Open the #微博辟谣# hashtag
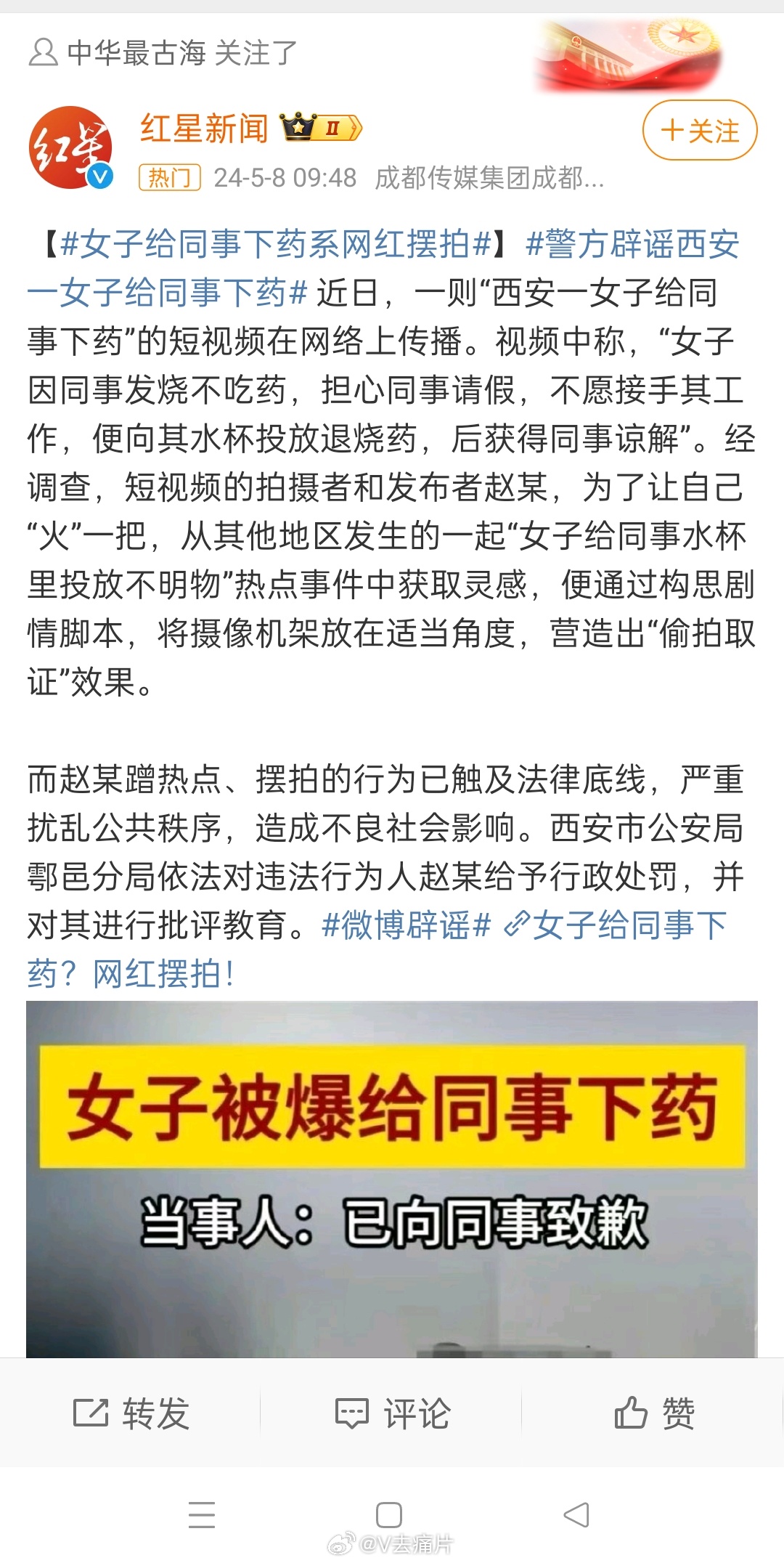784x1563 pixels. pos(406,925)
